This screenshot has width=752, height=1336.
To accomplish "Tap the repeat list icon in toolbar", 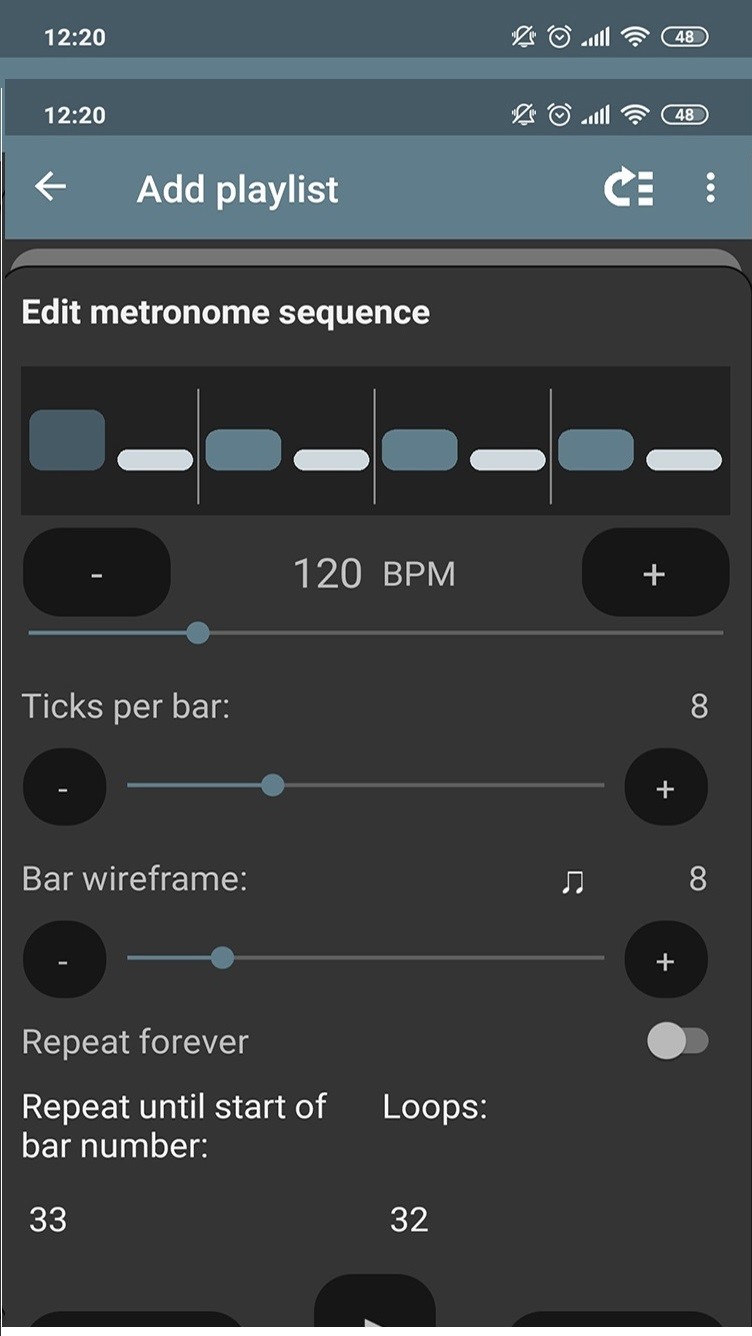I will pos(629,188).
